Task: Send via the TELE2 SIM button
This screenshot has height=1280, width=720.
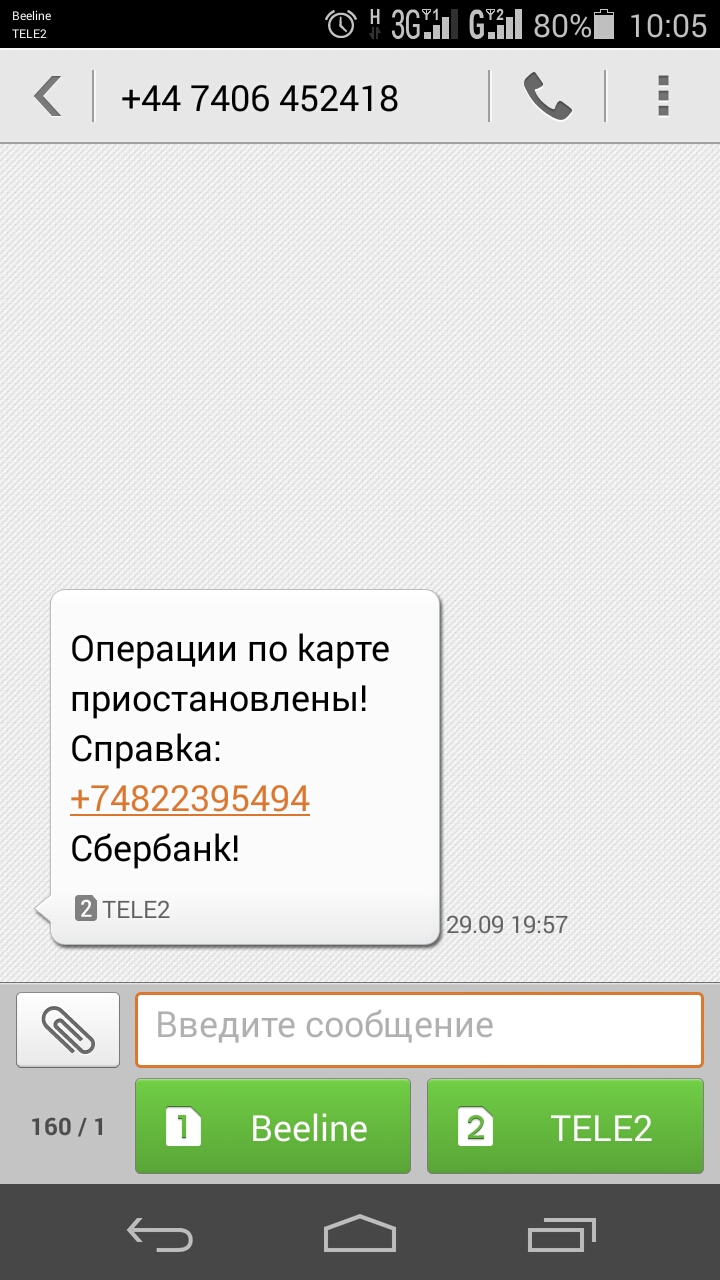Action: coord(565,1127)
